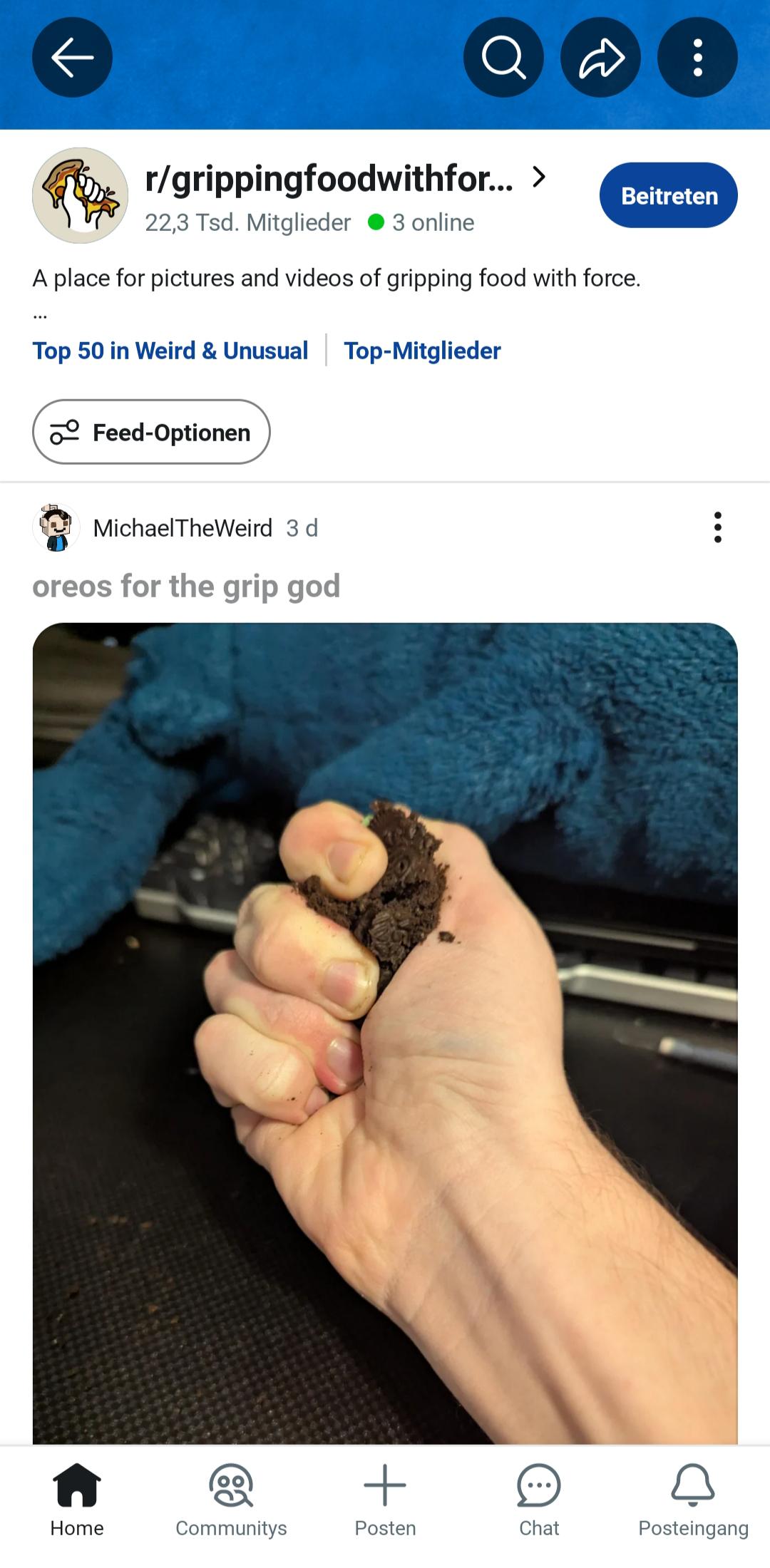This screenshot has height=1568, width=770.
Task: Share this subreddit
Action: [600, 57]
